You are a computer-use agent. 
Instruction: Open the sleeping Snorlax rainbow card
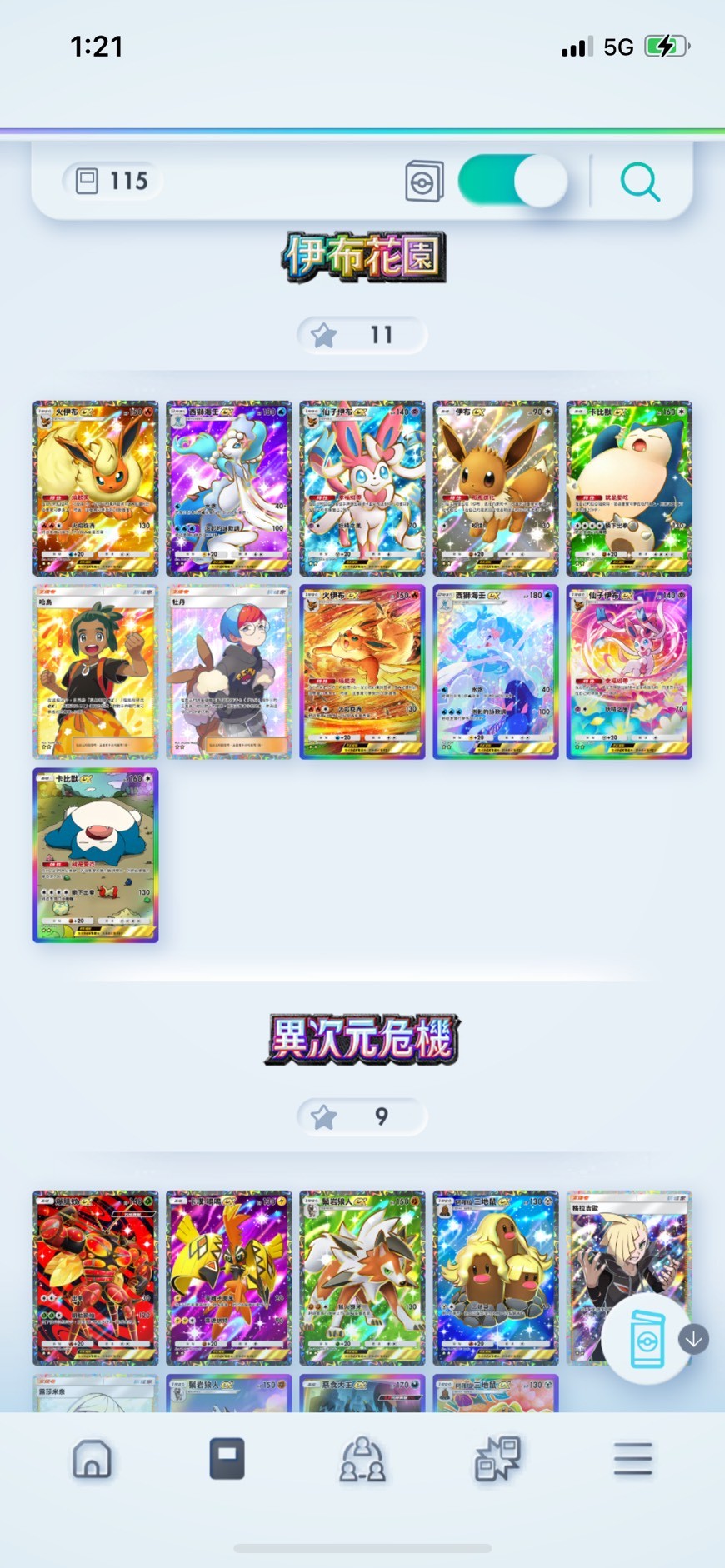click(x=96, y=855)
